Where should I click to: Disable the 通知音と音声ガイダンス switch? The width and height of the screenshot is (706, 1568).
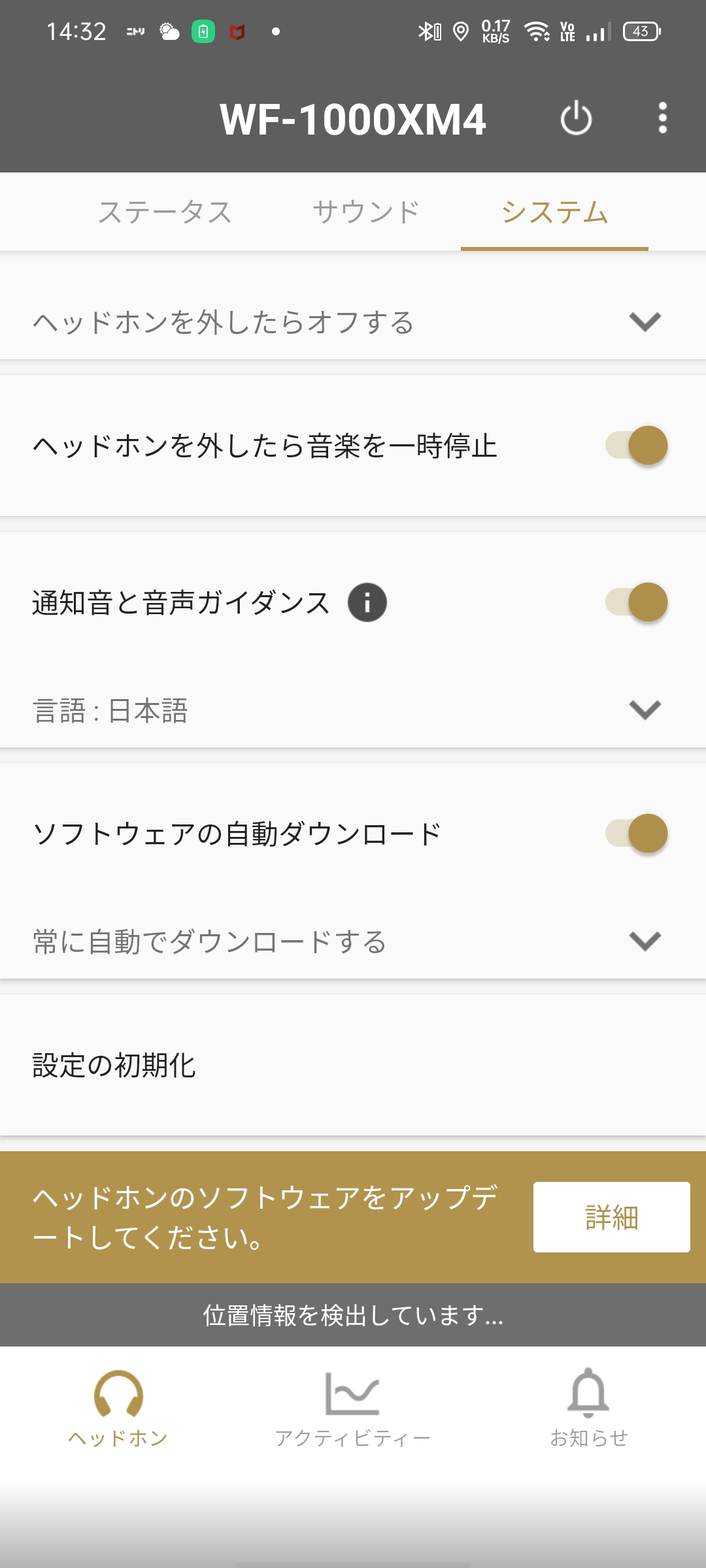(x=637, y=602)
